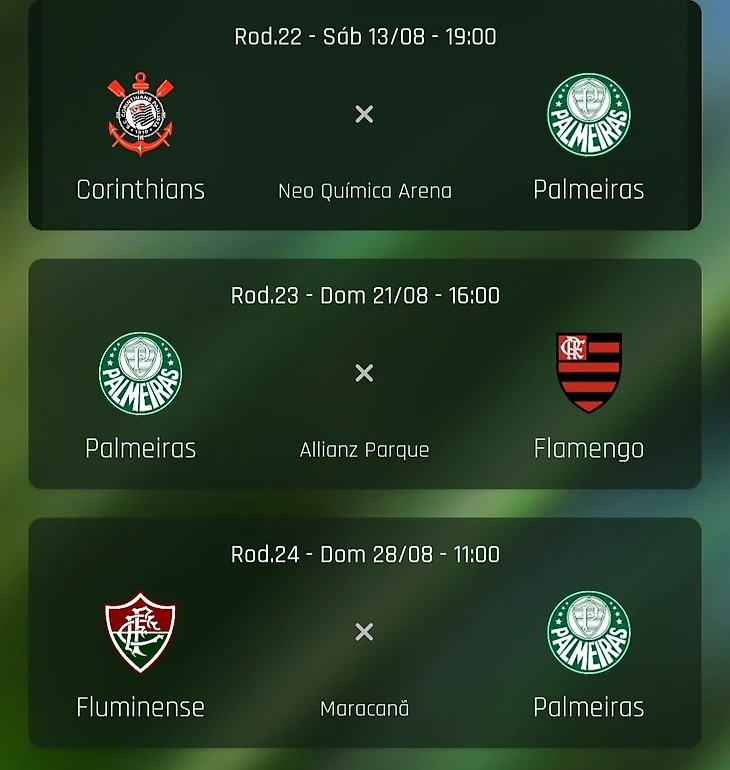Viewport: 730px width, 770px height.
Task: Open the Corinthians x Palmeiras match card
Action: [364, 115]
